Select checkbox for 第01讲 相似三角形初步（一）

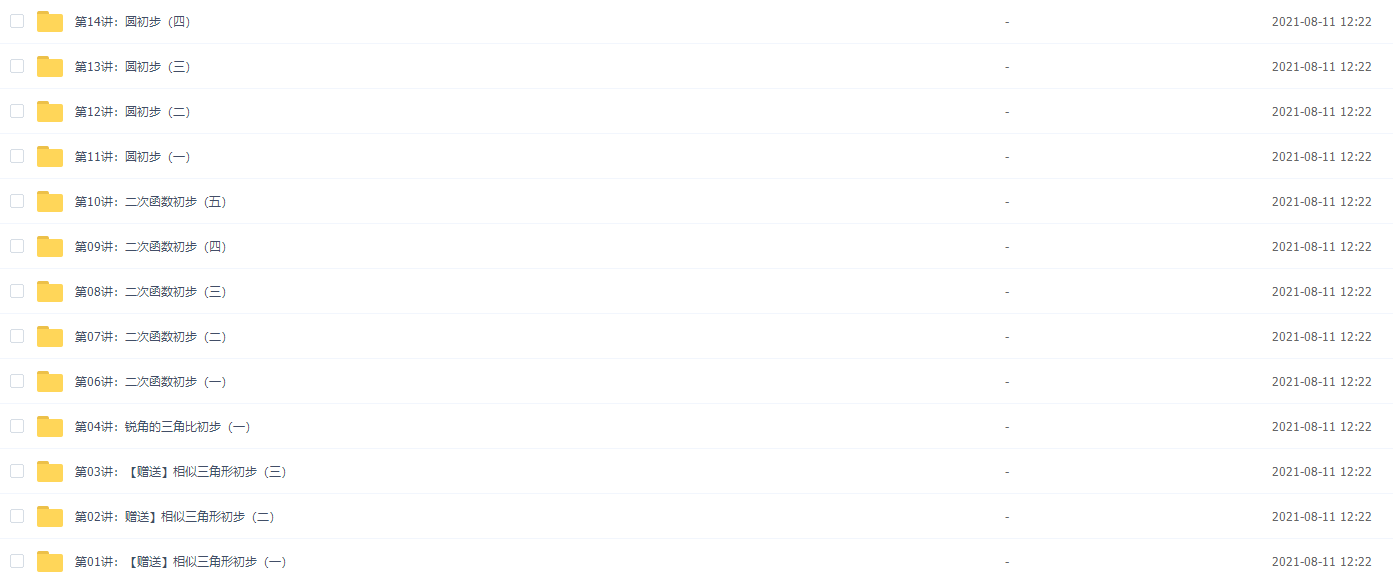pyautogui.click(x=17, y=561)
